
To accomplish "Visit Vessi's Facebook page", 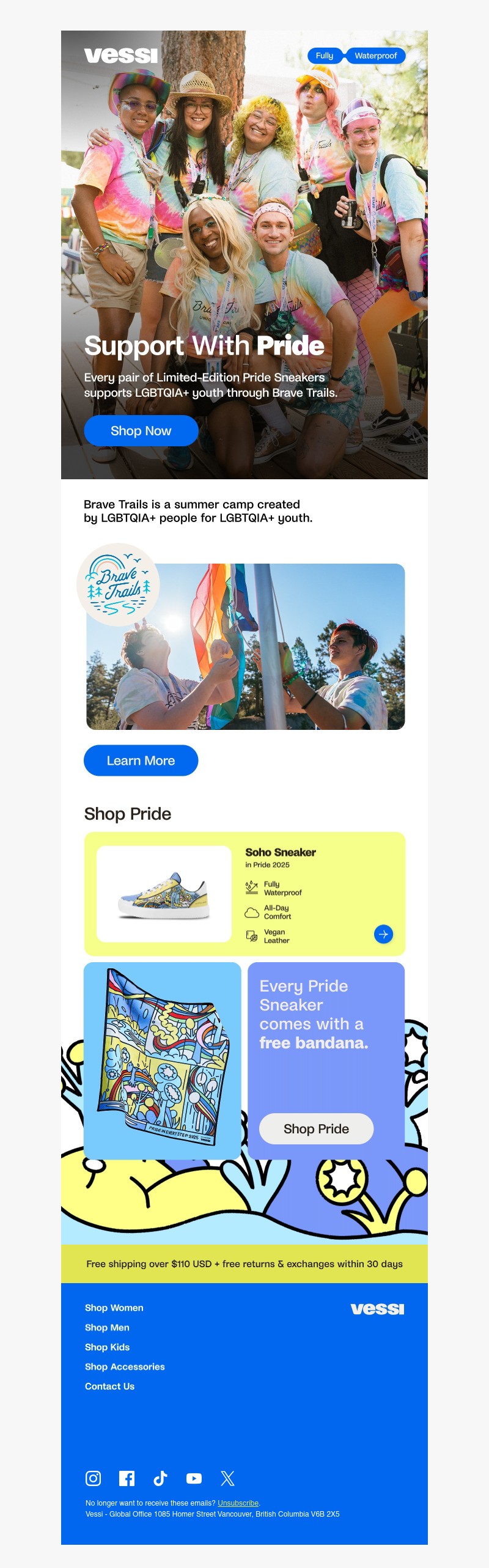I will 127,1478.
